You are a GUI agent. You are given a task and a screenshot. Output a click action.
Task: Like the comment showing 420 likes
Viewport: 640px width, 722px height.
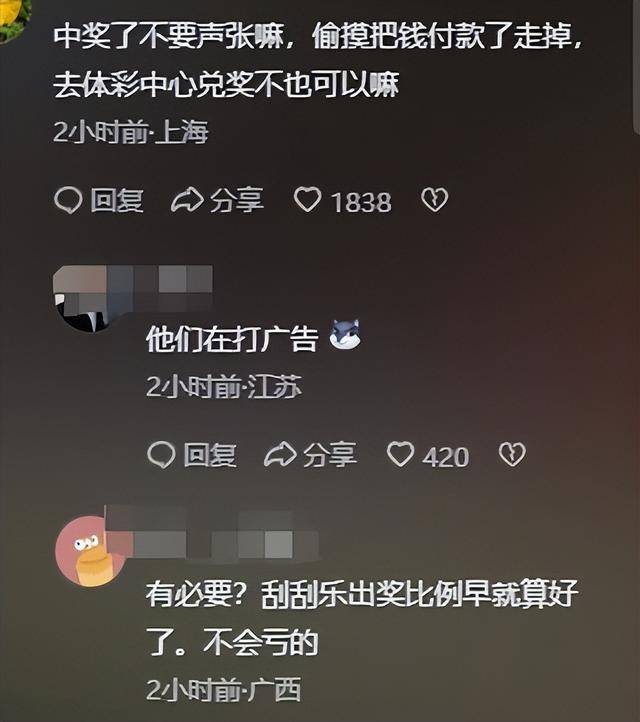point(401,456)
